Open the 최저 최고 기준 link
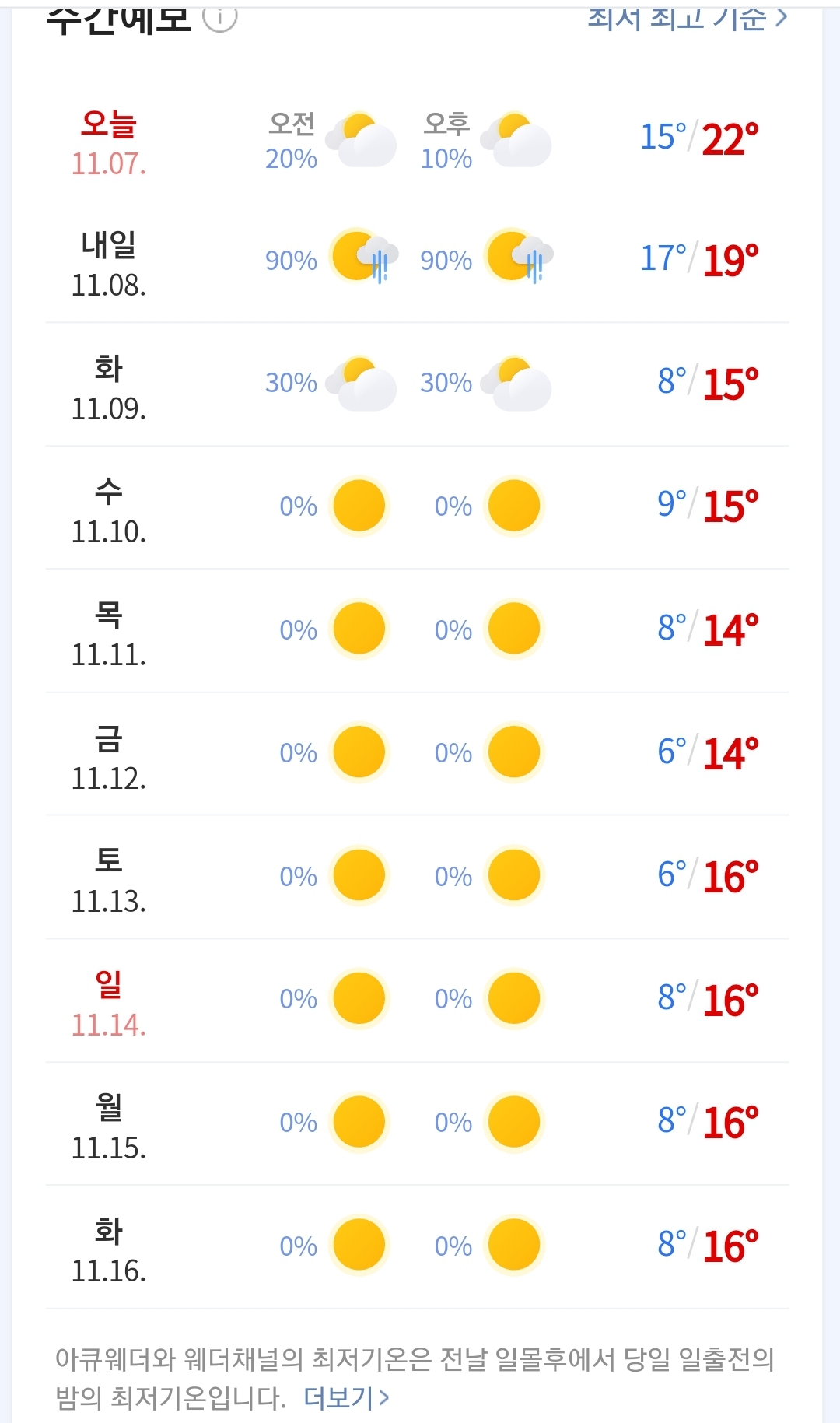The height and width of the screenshot is (1423, 840). tap(688, 18)
